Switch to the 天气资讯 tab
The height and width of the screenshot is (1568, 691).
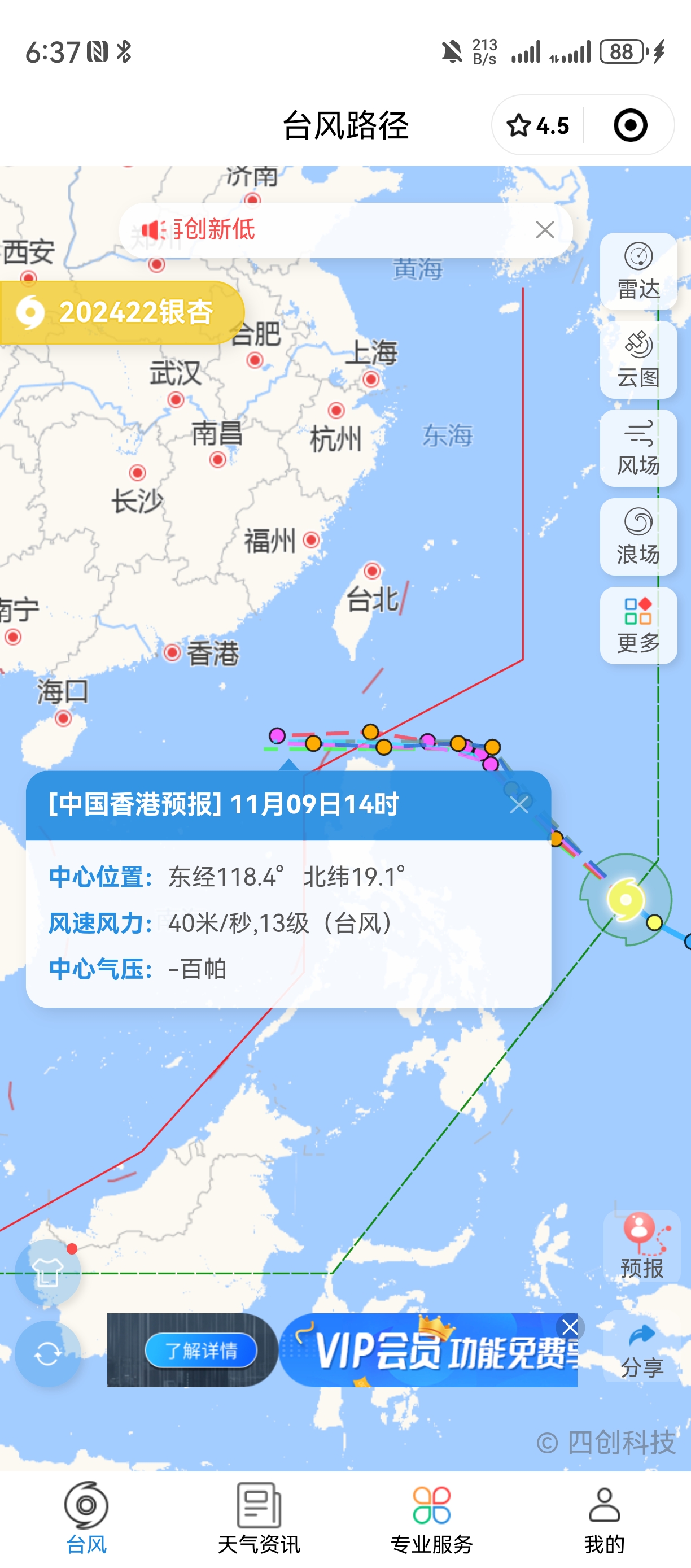click(259, 1519)
